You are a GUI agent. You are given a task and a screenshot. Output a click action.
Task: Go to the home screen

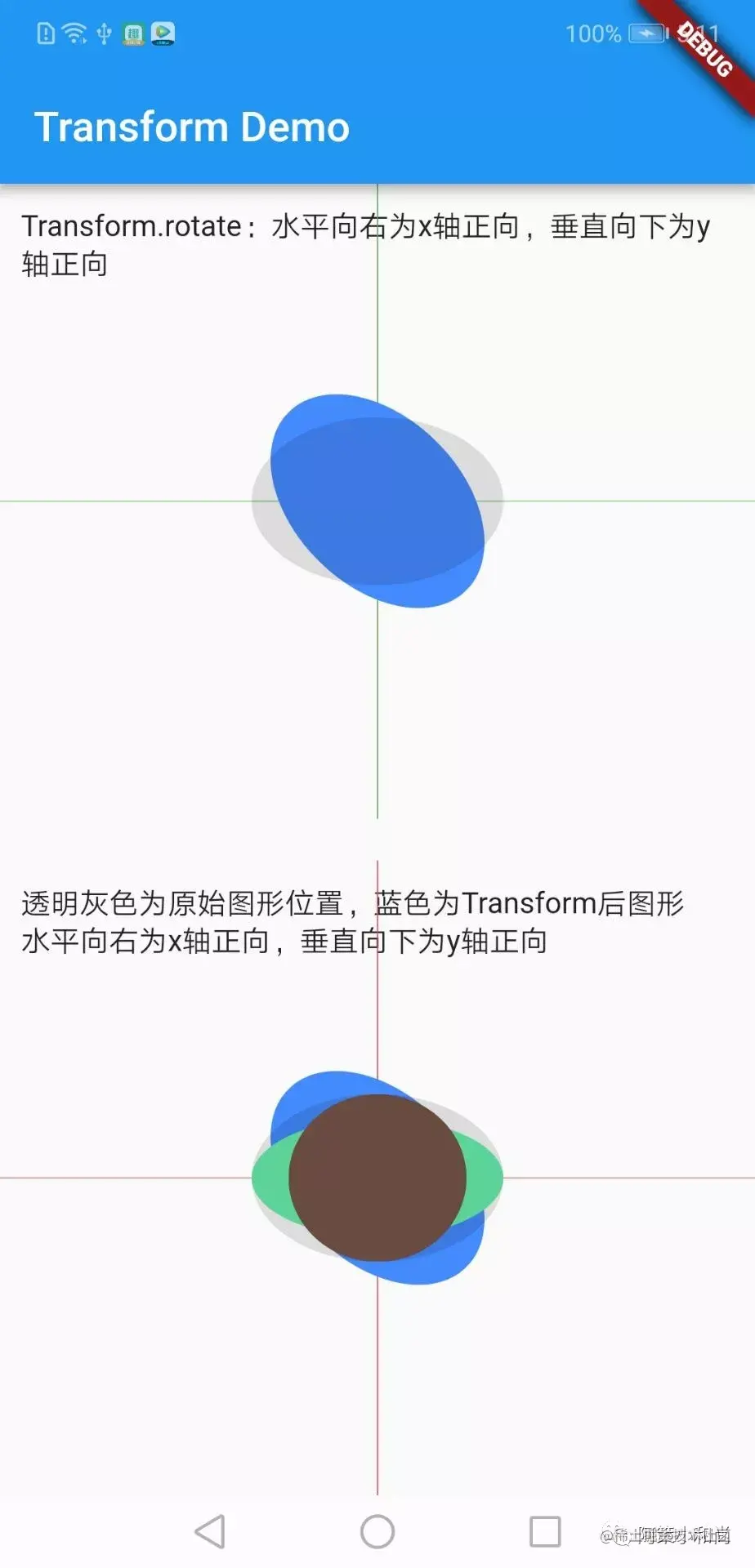[377, 1531]
